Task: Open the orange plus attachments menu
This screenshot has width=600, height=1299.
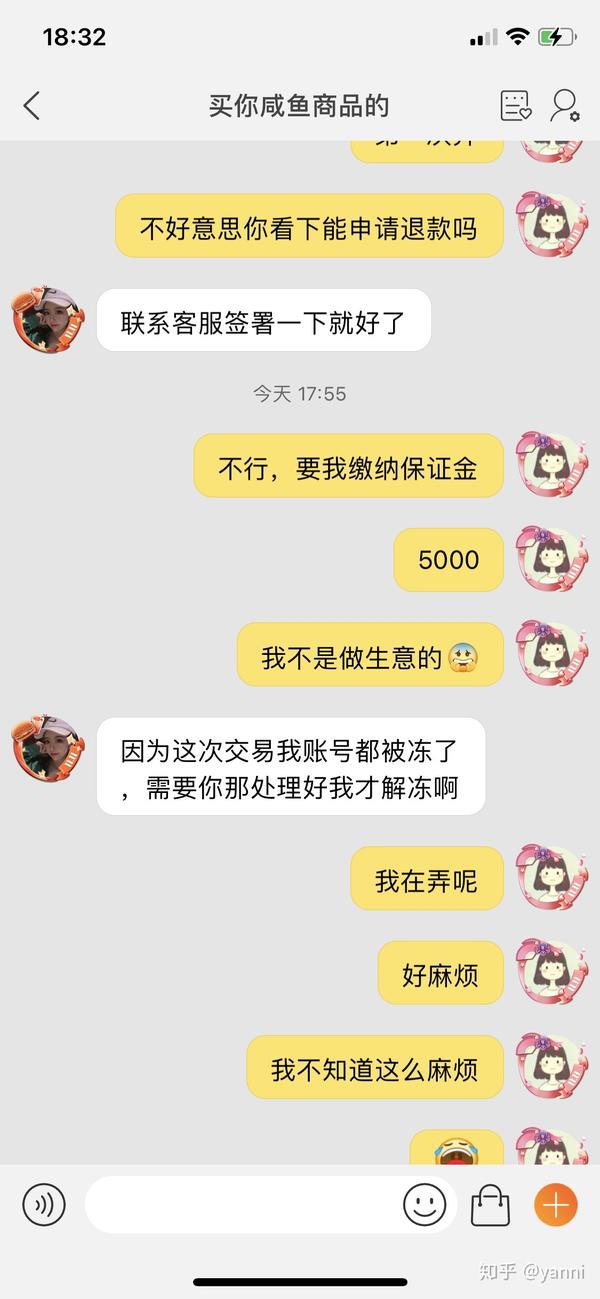Action: [556, 1204]
